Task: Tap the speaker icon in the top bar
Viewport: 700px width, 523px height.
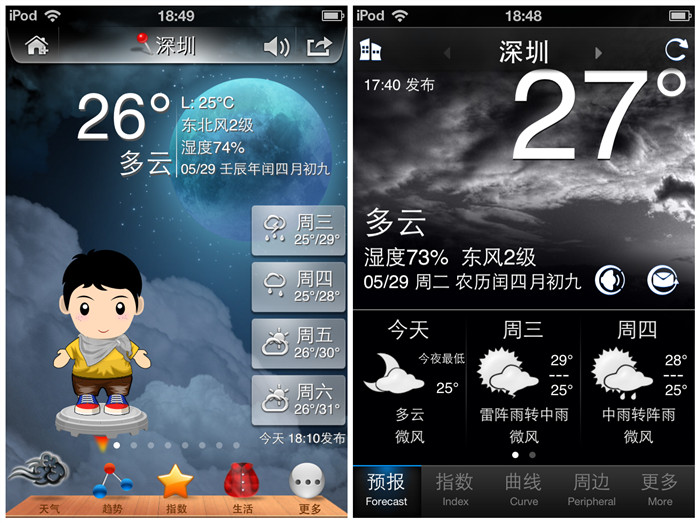Action: pyautogui.click(x=276, y=46)
